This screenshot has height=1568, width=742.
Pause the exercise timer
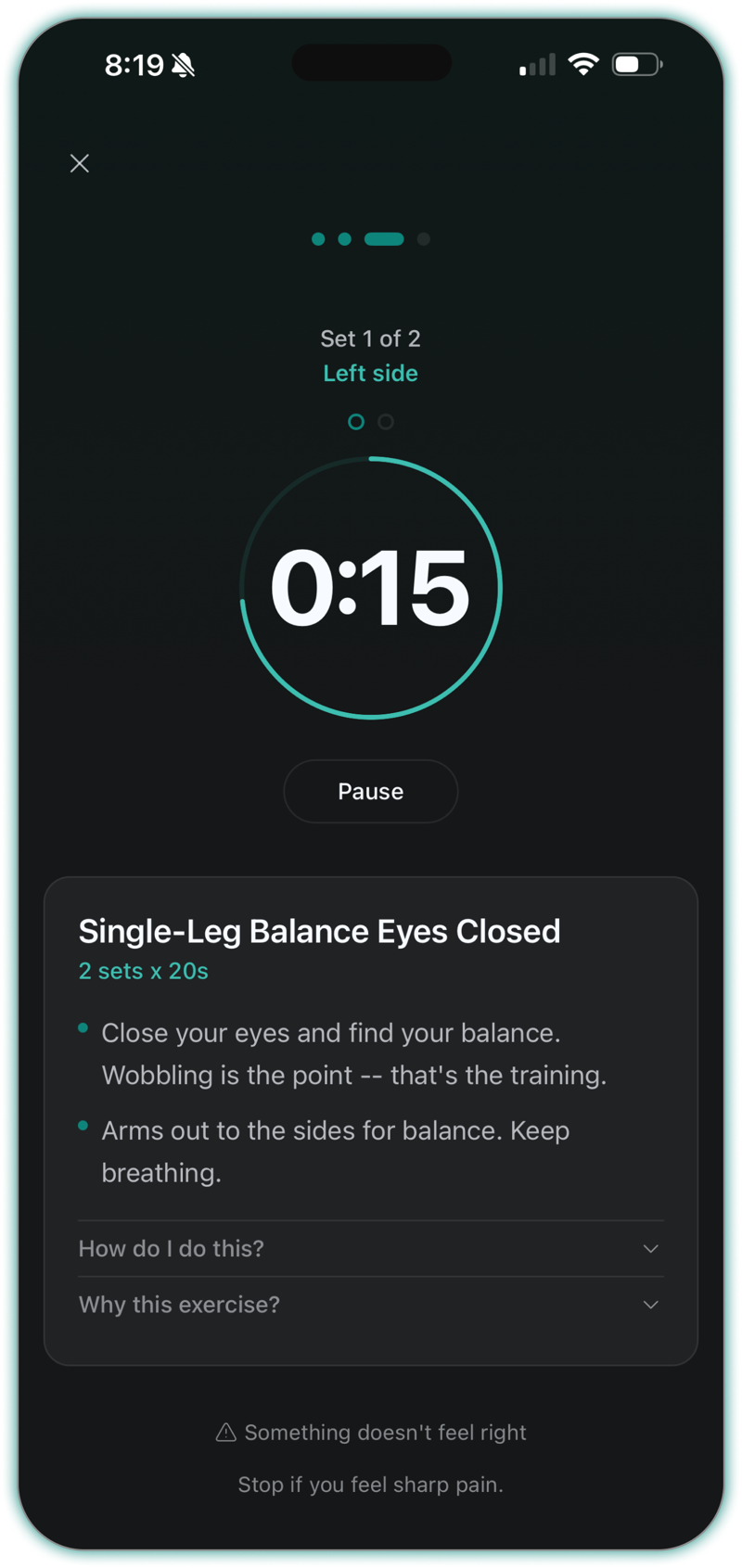[370, 791]
